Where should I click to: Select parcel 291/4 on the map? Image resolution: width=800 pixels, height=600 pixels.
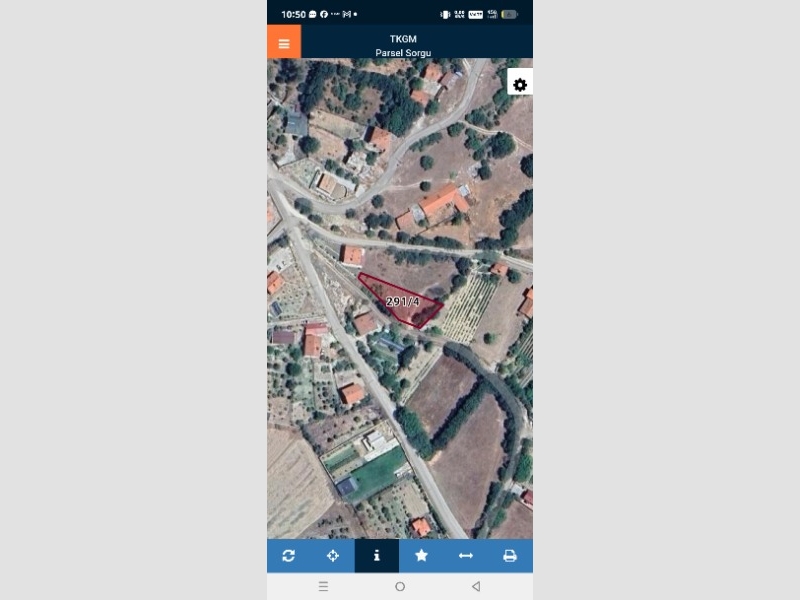tap(402, 301)
